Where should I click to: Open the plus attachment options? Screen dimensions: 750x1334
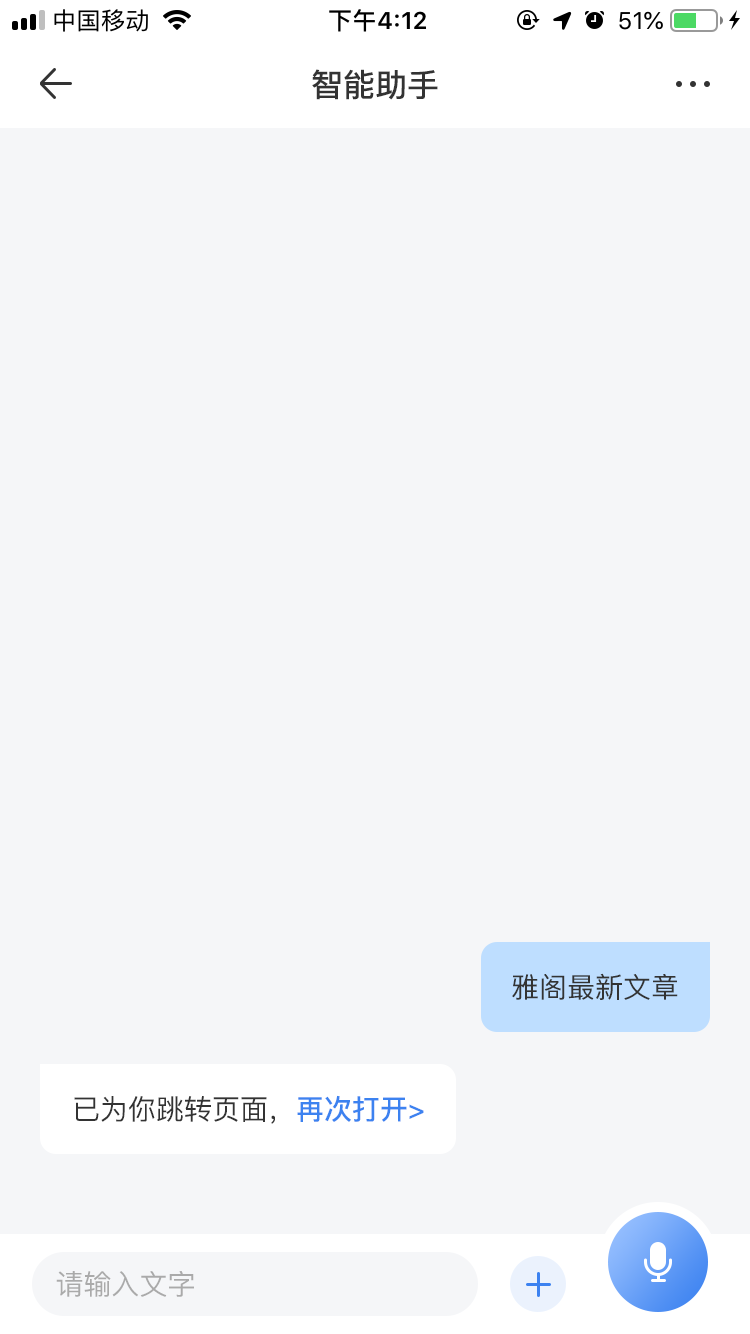click(x=538, y=1284)
